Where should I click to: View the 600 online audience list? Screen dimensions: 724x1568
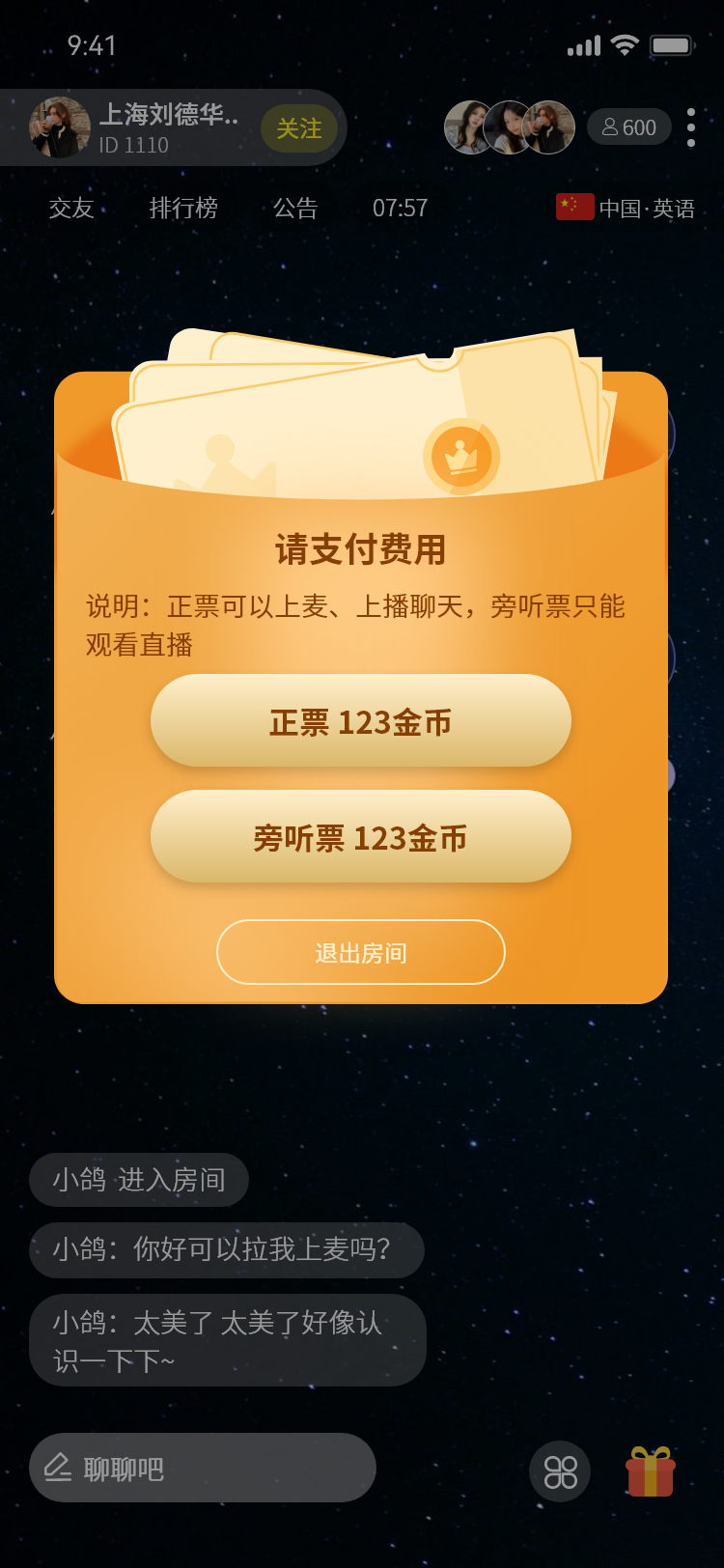[629, 127]
